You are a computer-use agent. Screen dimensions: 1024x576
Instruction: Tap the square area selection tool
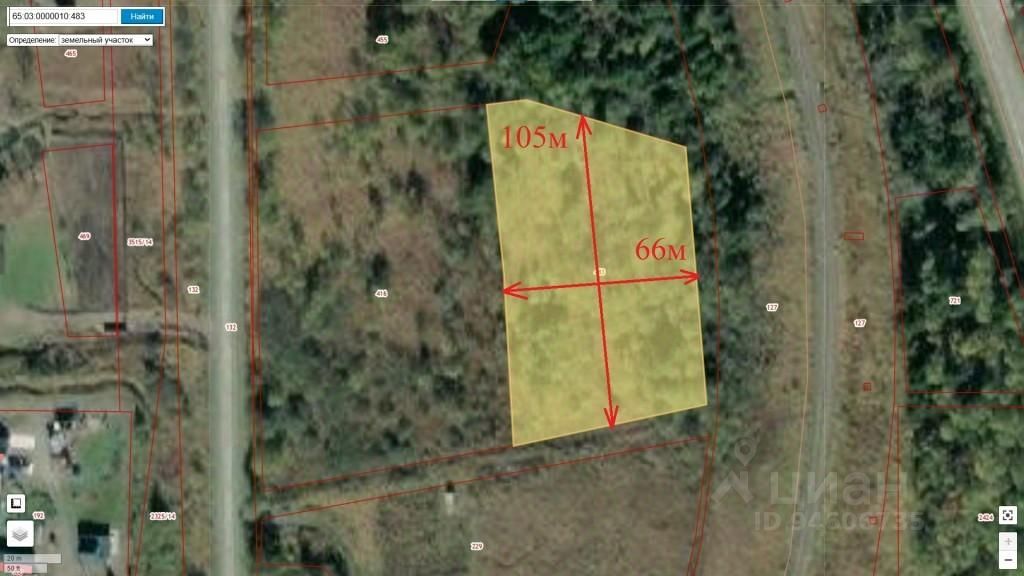[x=16, y=503]
